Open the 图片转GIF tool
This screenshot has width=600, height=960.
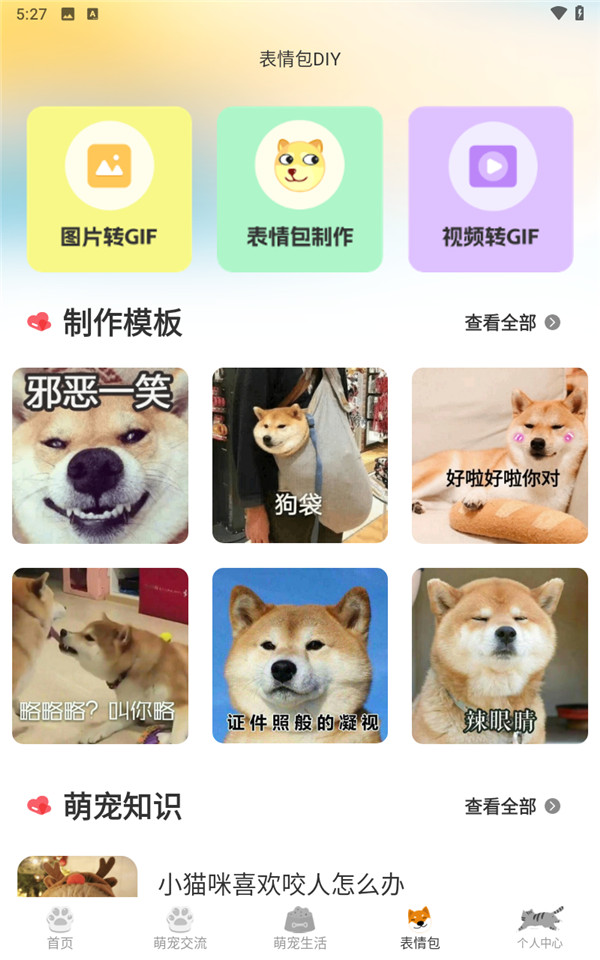109,189
